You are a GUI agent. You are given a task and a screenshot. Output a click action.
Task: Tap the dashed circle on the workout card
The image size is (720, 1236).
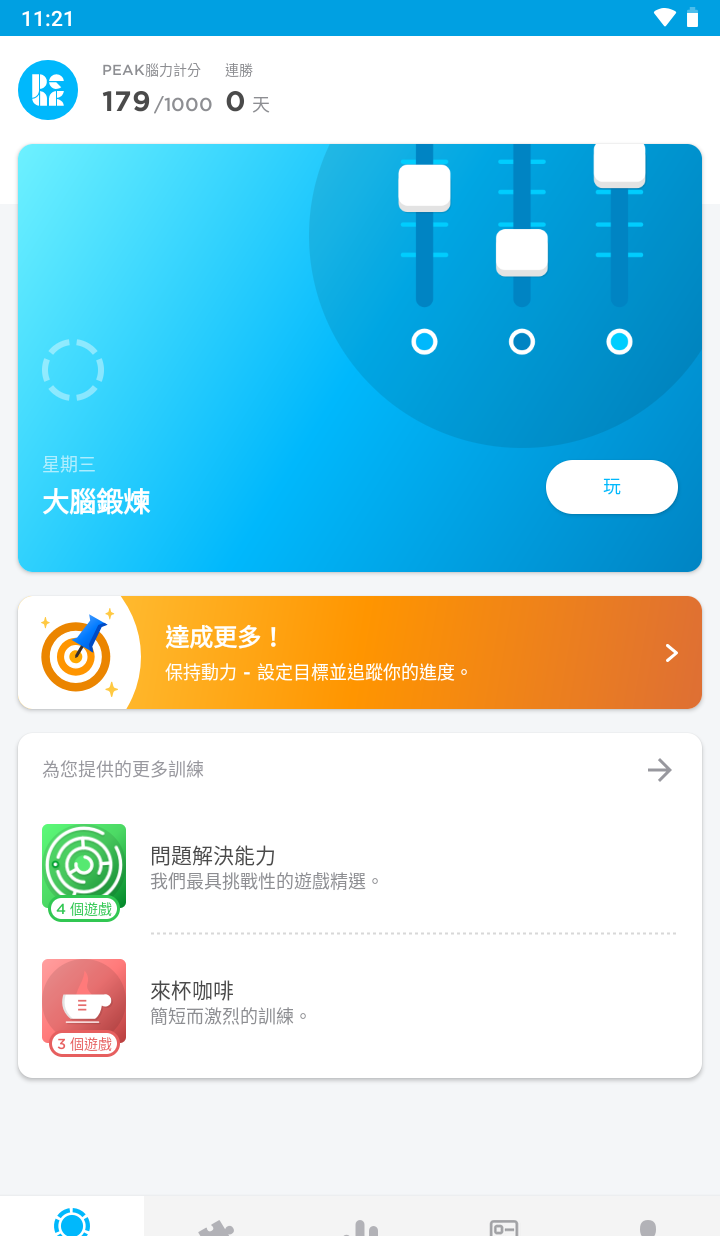(73, 369)
